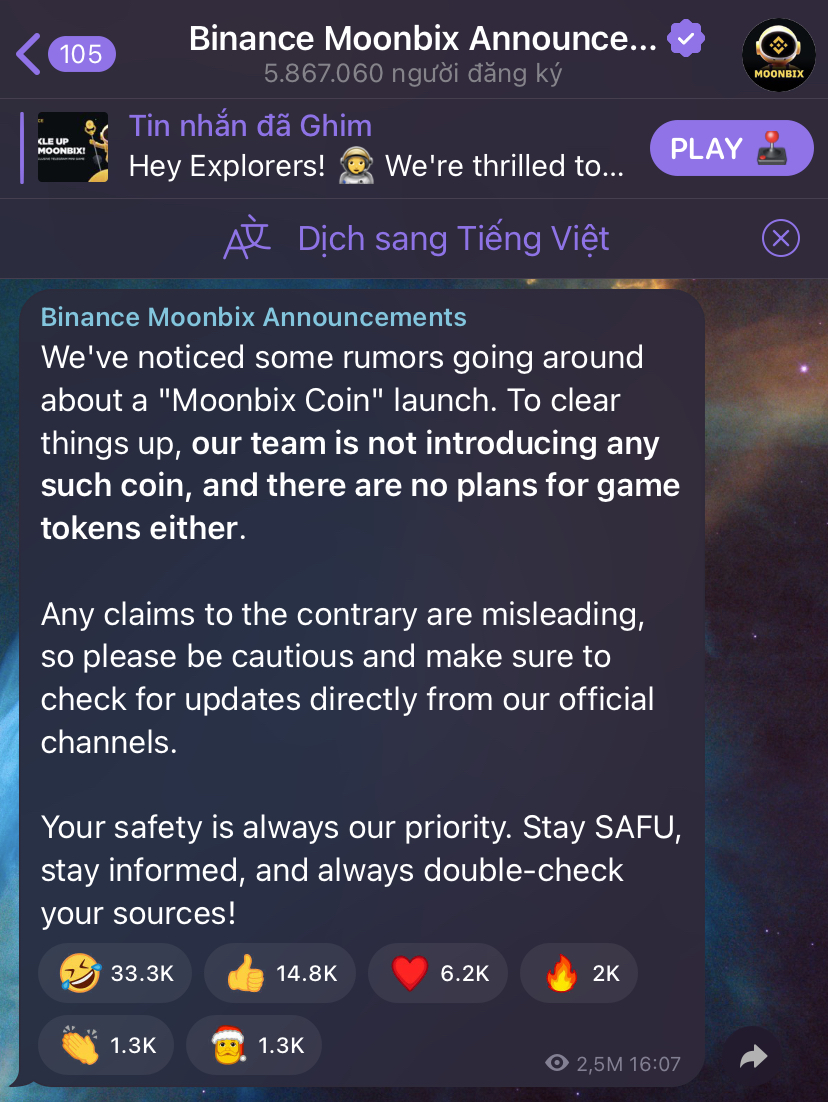The height and width of the screenshot is (1102, 828).
Task: Add the Santa face reaction 1.3K
Action: (x=253, y=1045)
